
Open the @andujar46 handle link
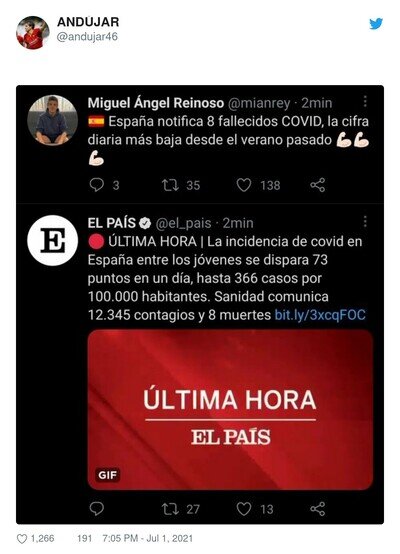click(87, 37)
